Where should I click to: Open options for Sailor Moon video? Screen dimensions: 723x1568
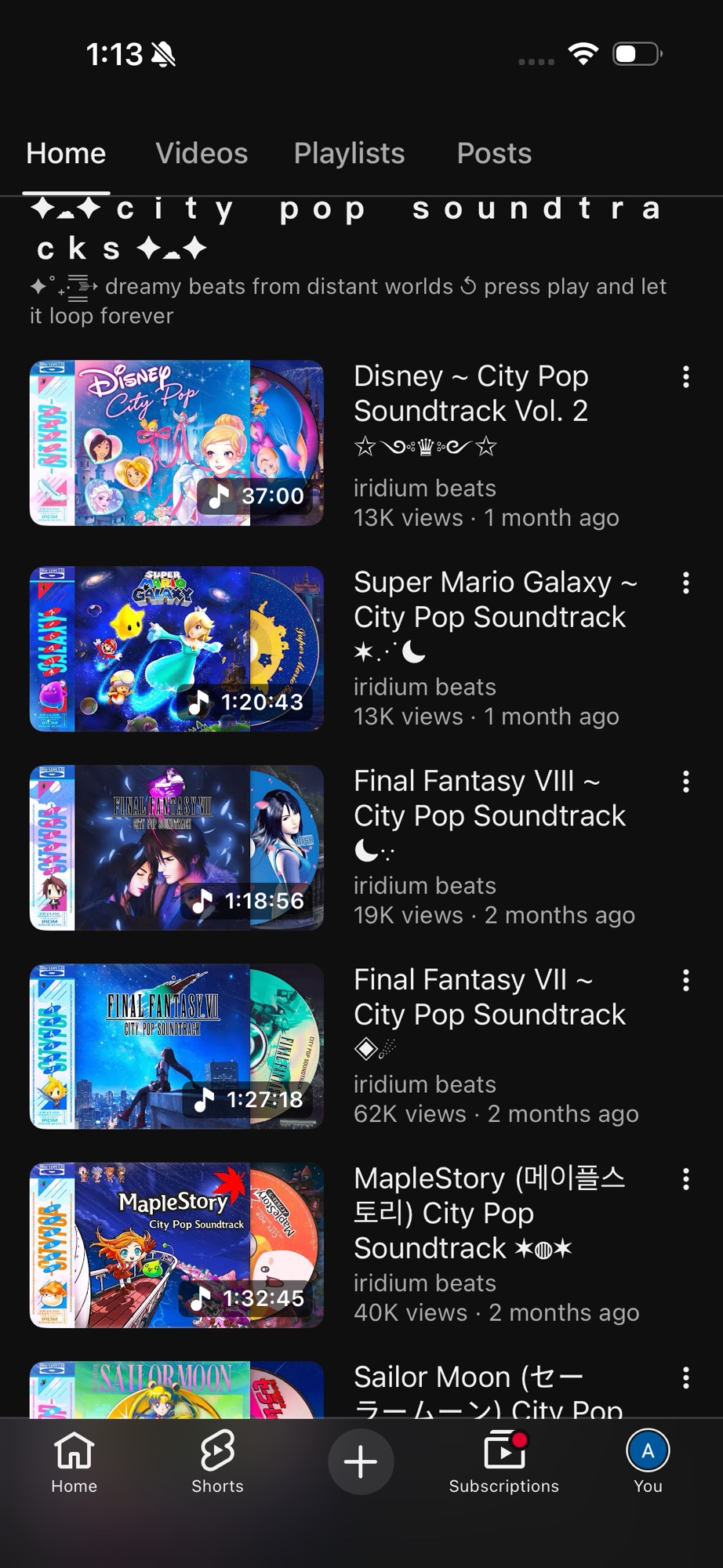click(686, 1378)
